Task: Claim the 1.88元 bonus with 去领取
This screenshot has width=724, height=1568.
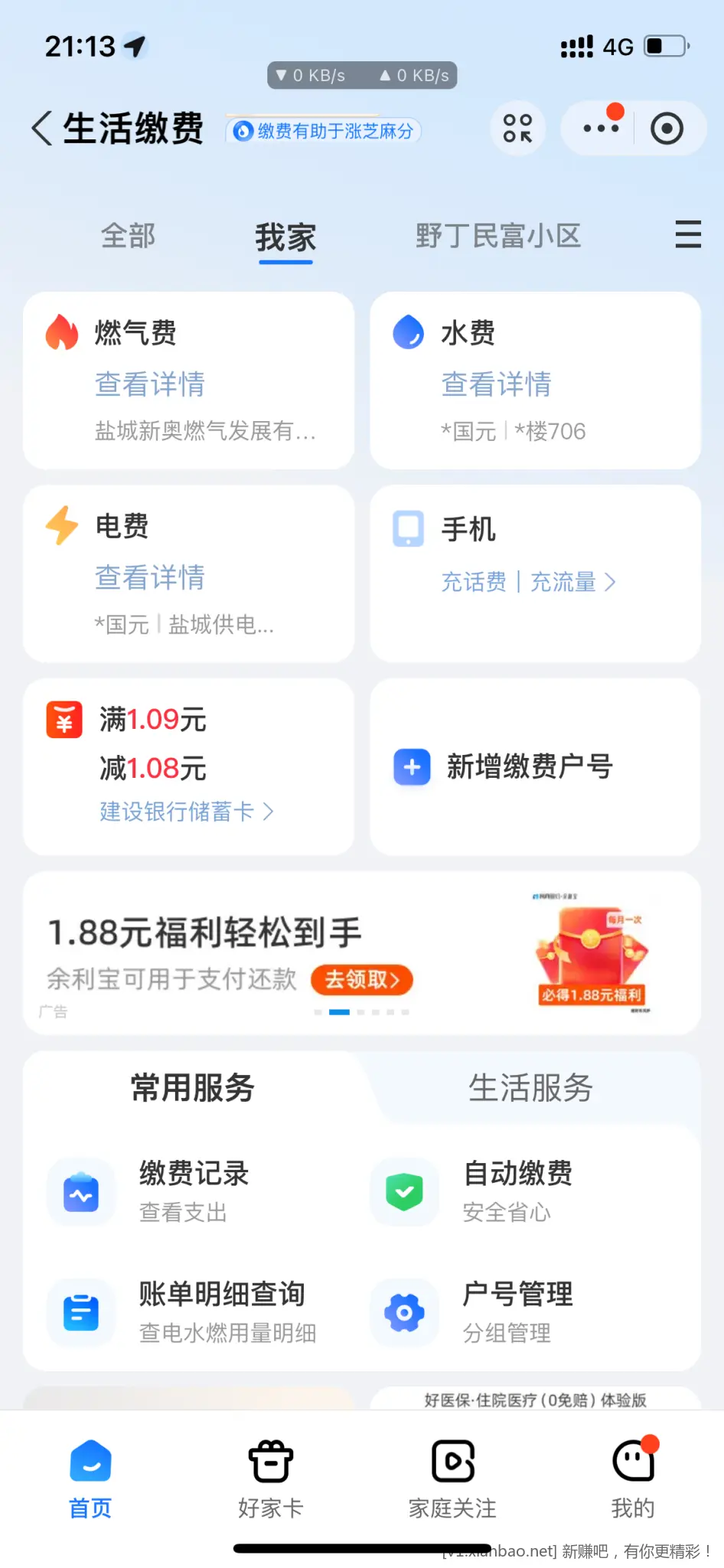Action: pos(361,980)
